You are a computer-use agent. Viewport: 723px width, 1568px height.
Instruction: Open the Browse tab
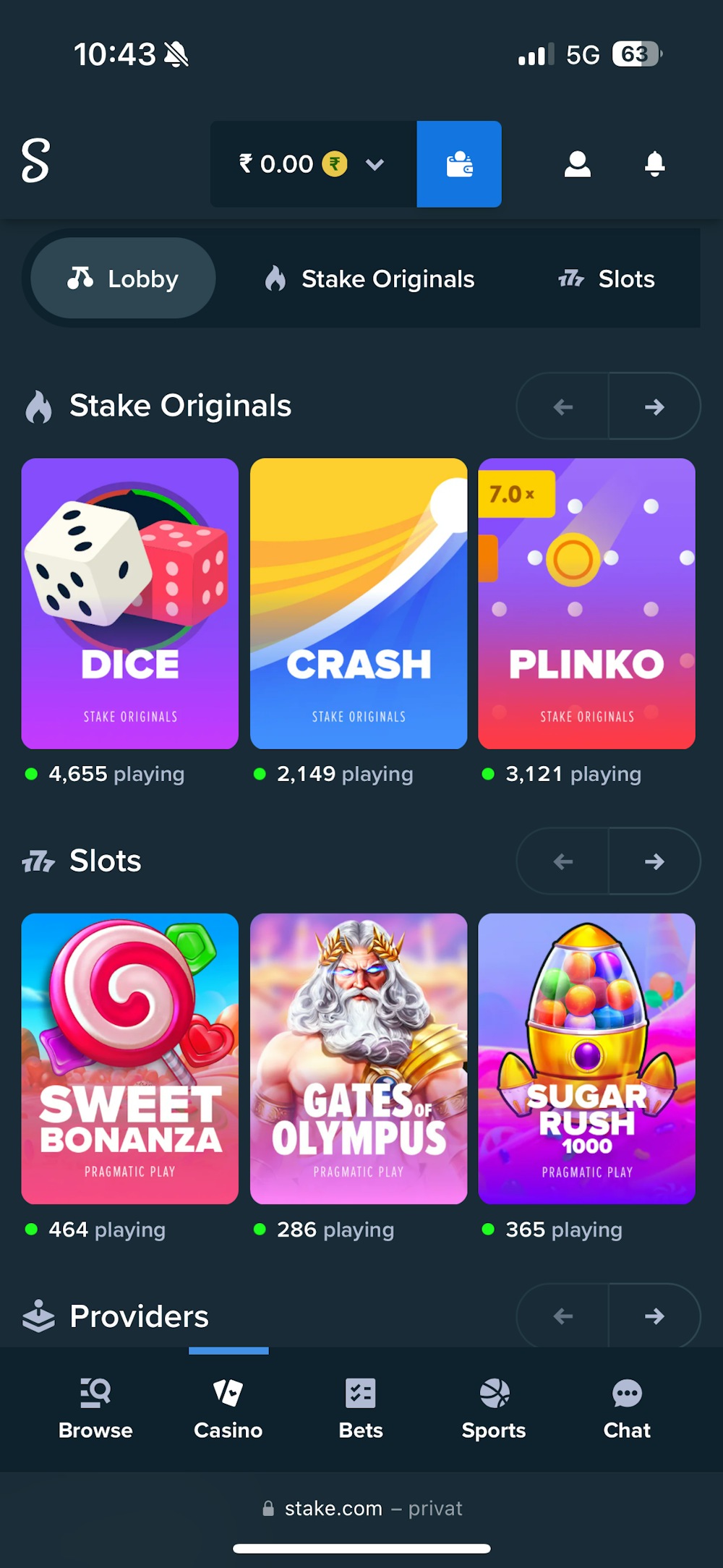tap(95, 1408)
